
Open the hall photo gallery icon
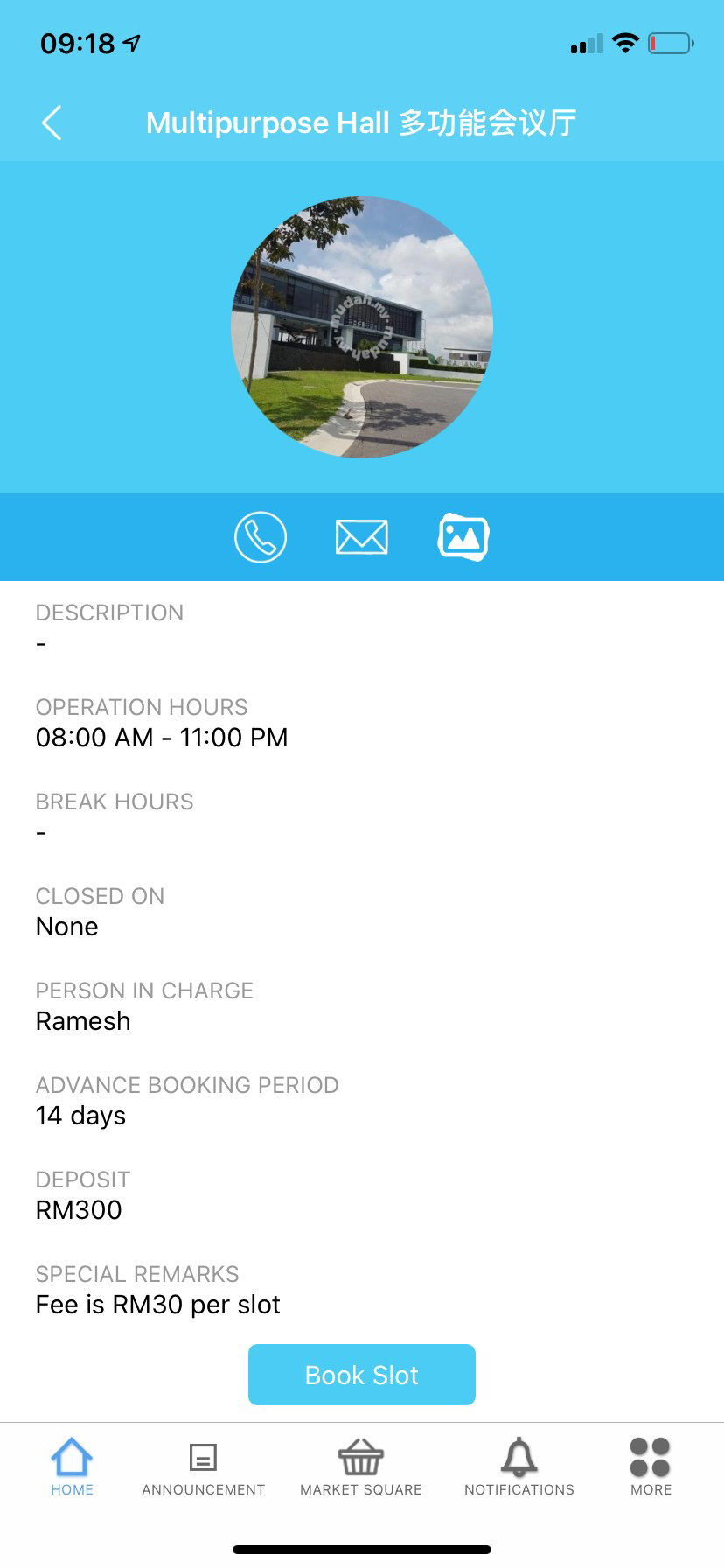coord(463,536)
